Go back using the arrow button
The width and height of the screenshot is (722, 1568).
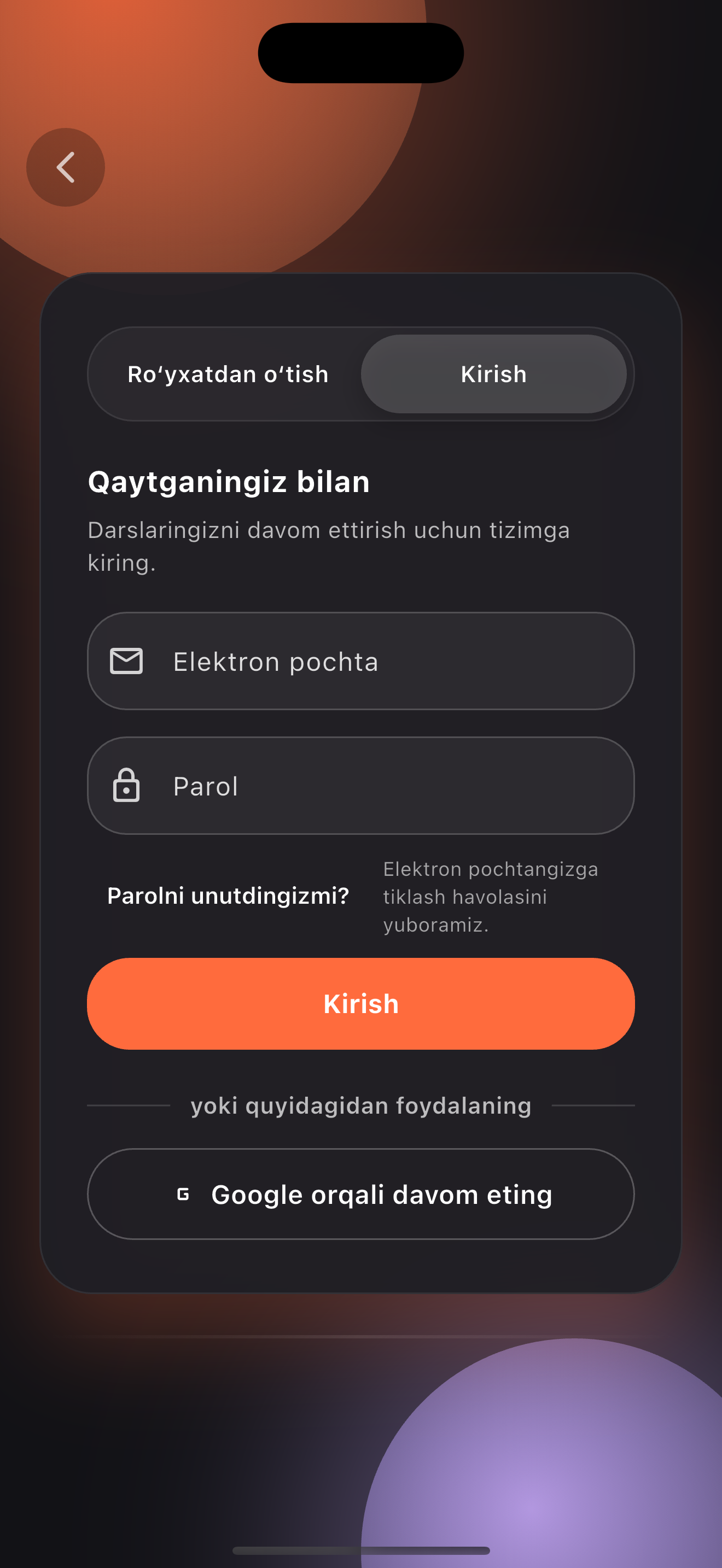65,167
